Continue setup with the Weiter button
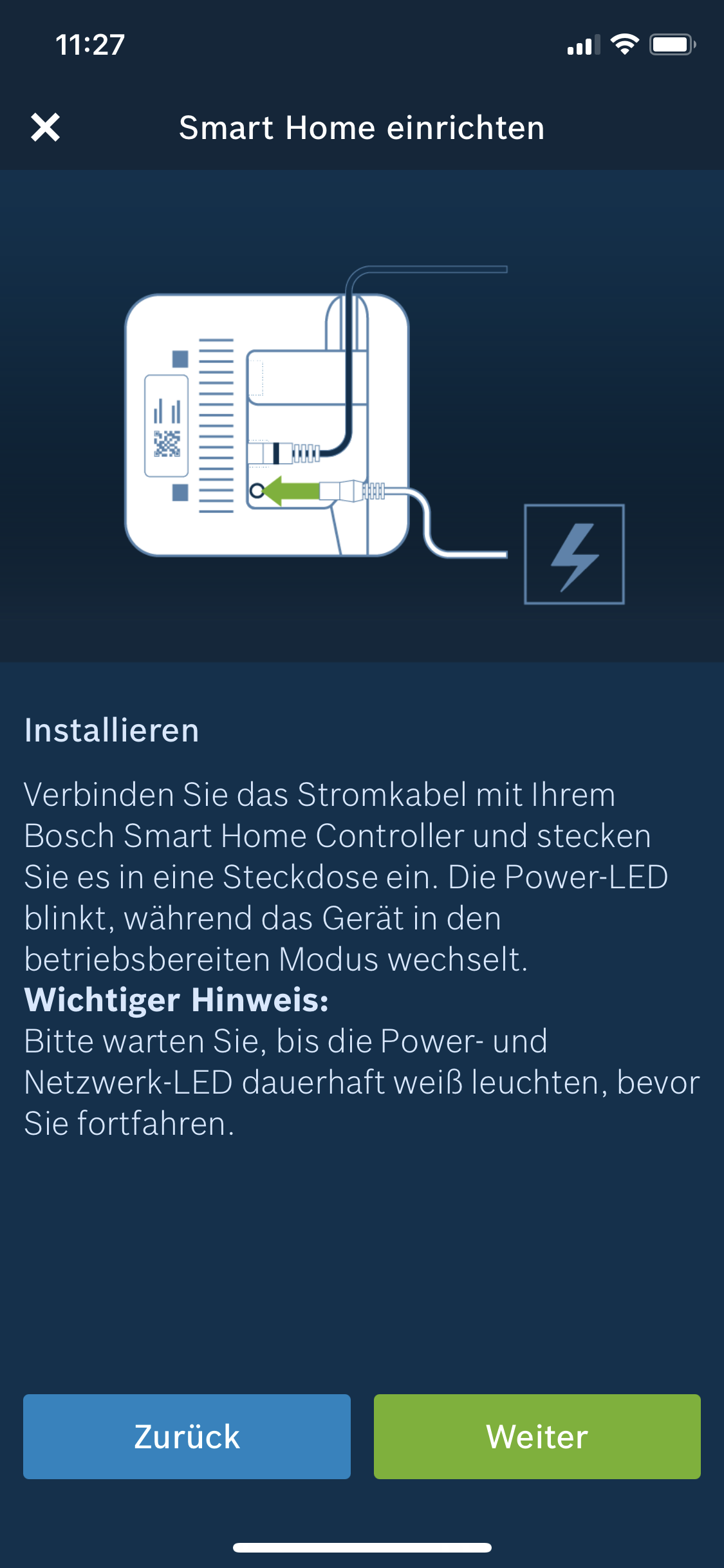Image resolution: width=724 pixels, height=1568 pixels. tap(537, 1436)
